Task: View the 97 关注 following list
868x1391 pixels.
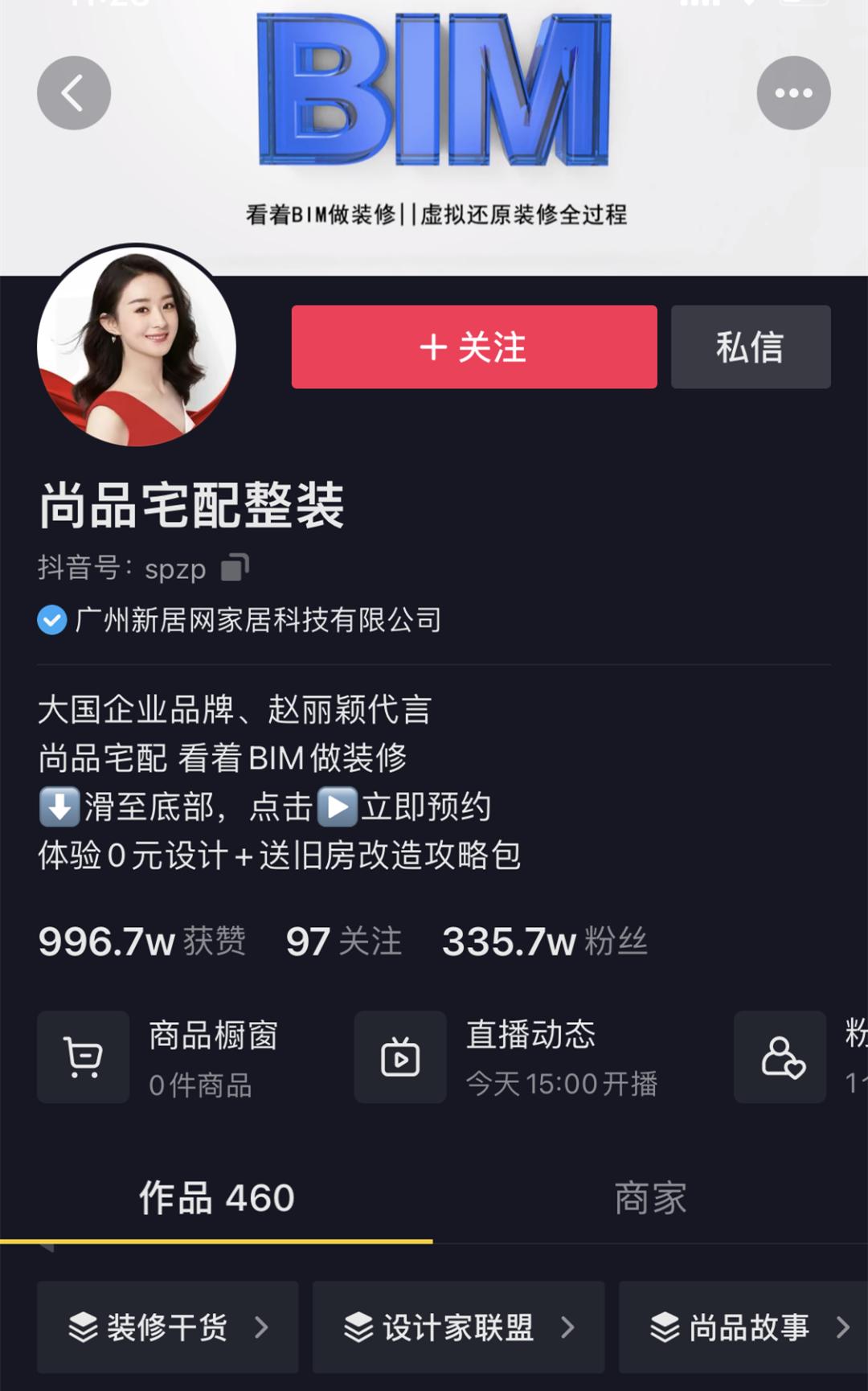Action: [x=344, y=942]
